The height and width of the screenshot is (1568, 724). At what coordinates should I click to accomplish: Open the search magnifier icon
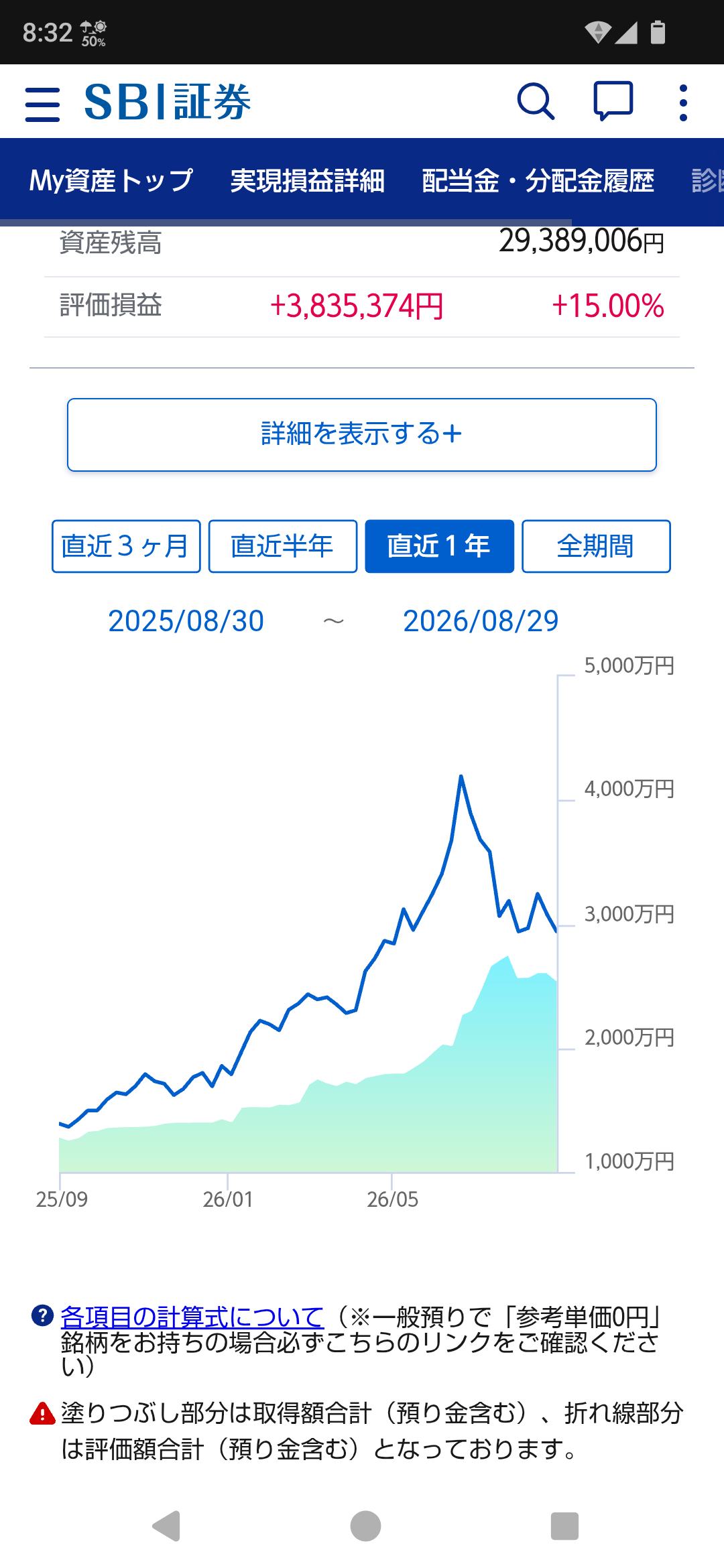tap(536, 102)
